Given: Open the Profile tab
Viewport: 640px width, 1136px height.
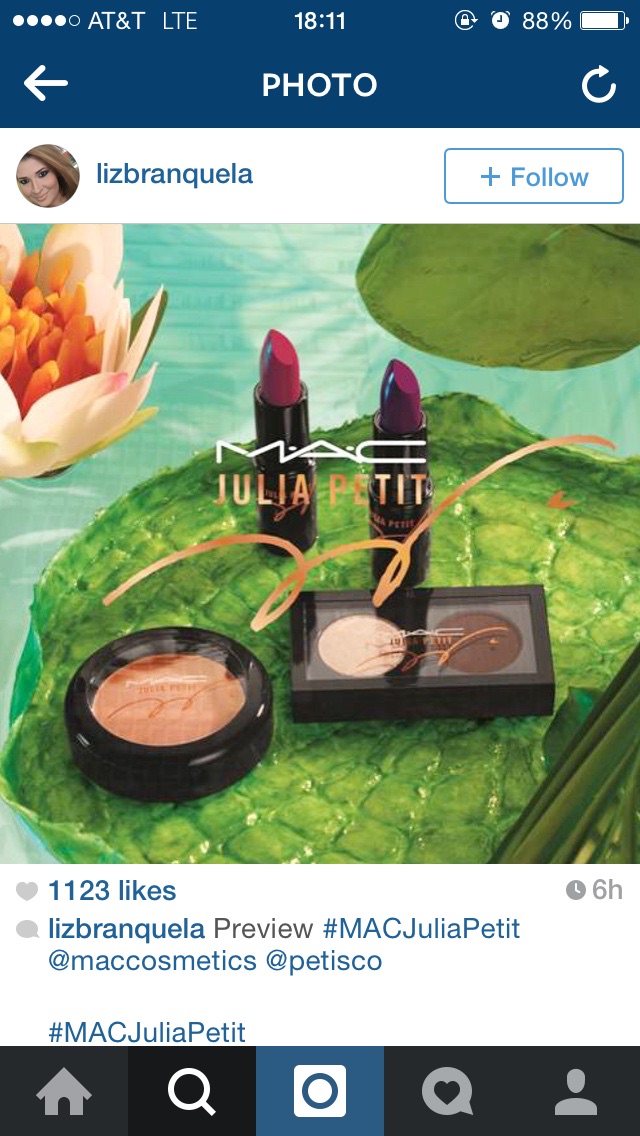Looking at the screenshot, I should (x=575, y=1091).
